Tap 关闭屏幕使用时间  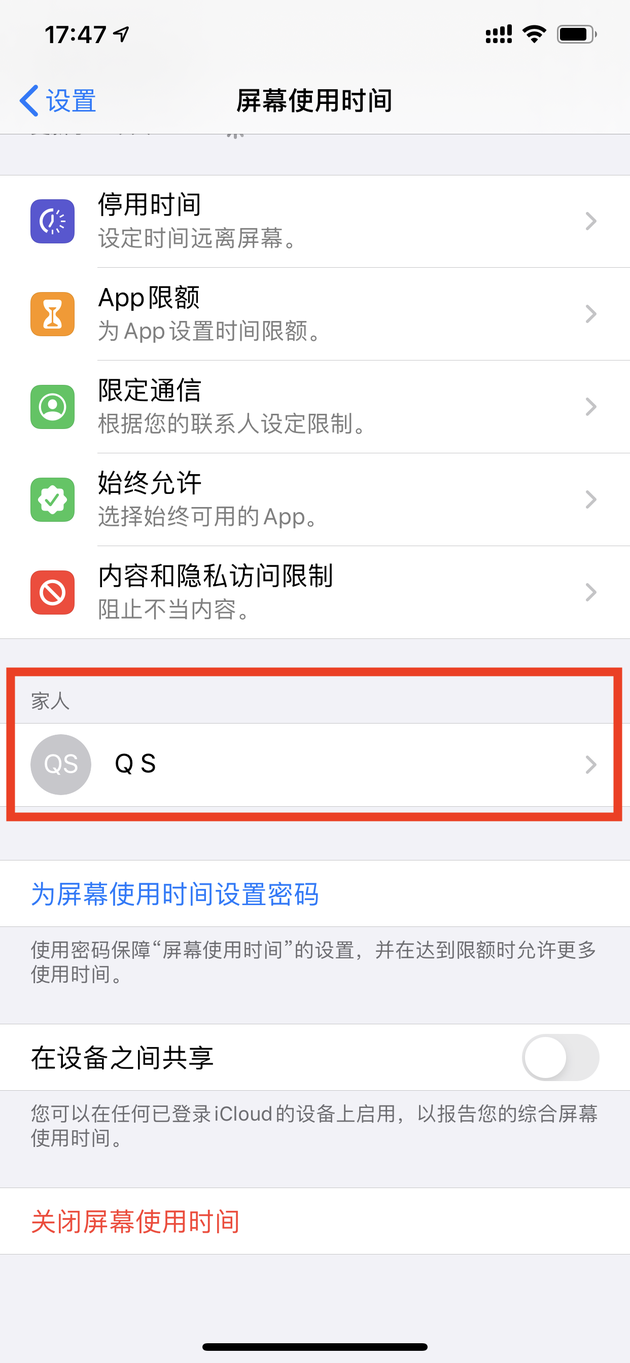(x=135, y=1222)
